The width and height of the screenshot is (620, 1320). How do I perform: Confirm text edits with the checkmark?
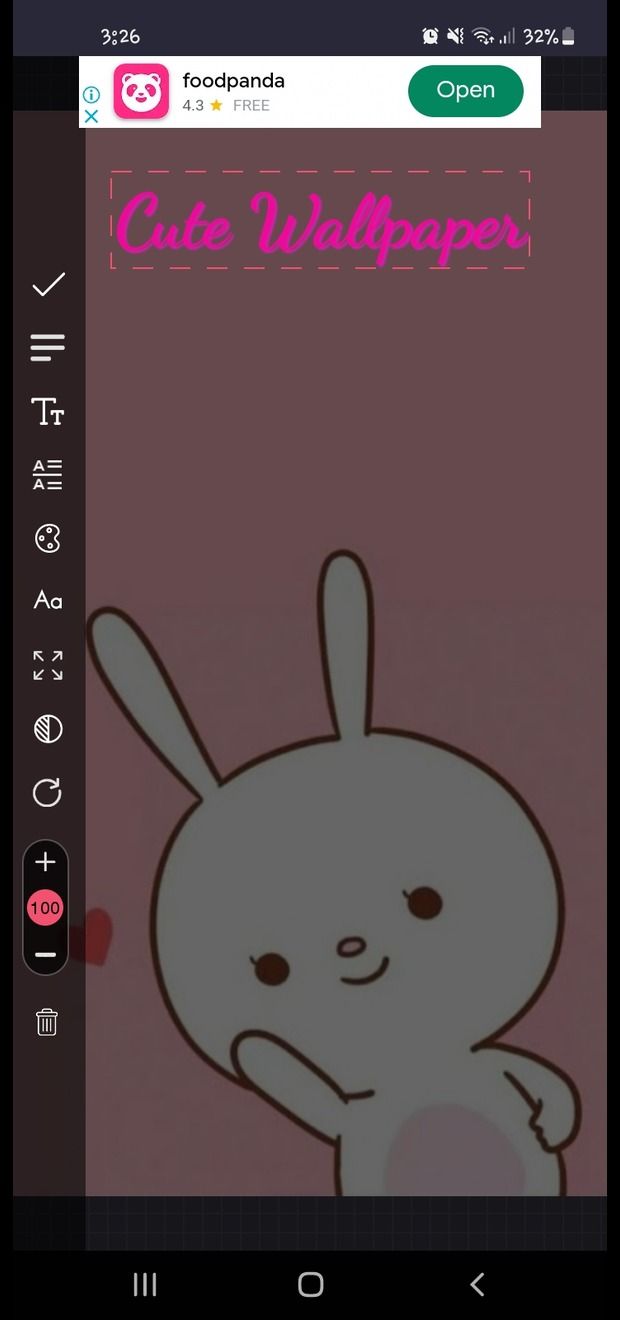pyautogui.click(x=48, y=285)
